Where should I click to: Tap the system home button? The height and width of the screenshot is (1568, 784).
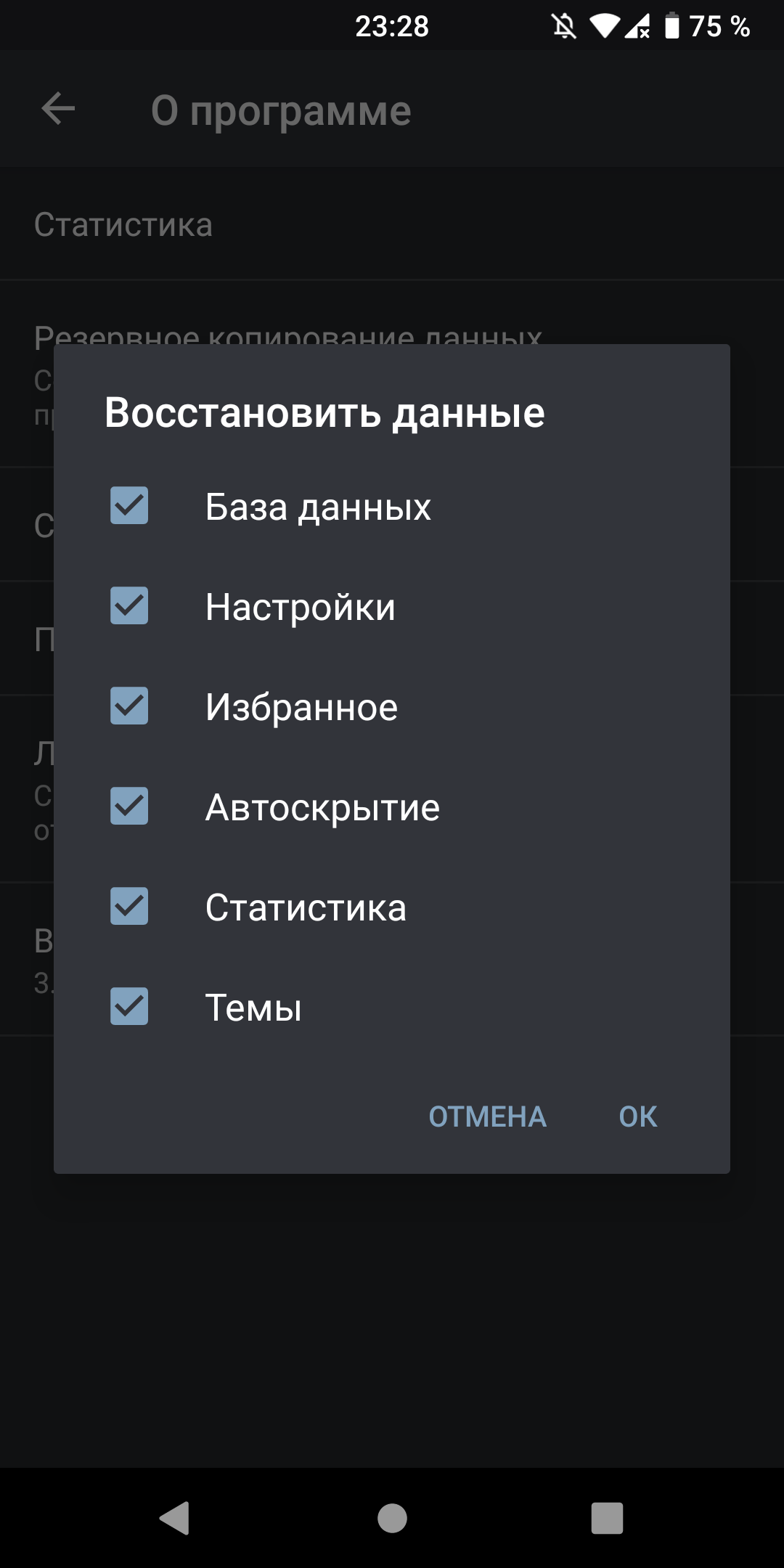(392, 1518)
